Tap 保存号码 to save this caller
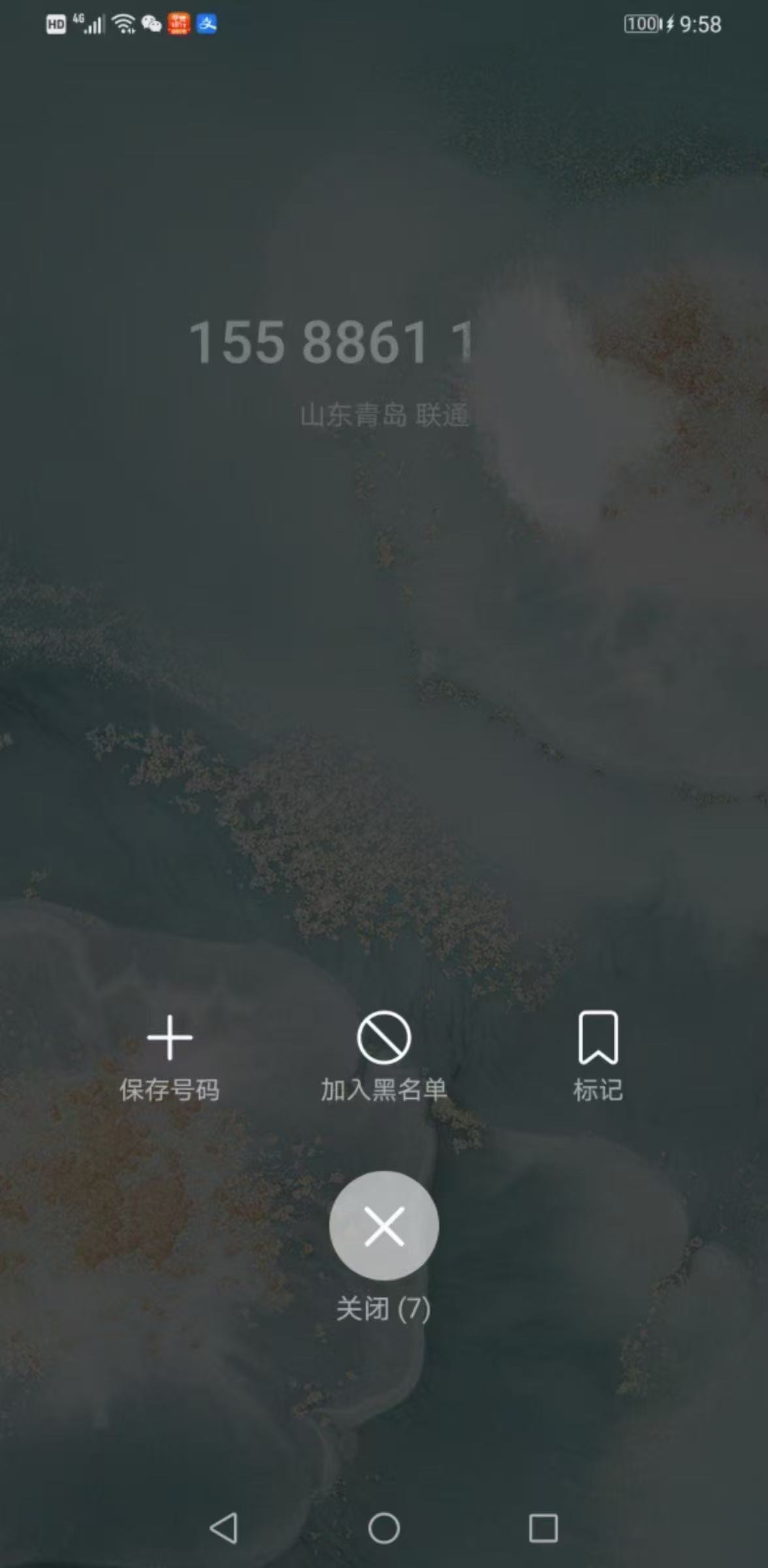768x1568 pixels. 171,1088
